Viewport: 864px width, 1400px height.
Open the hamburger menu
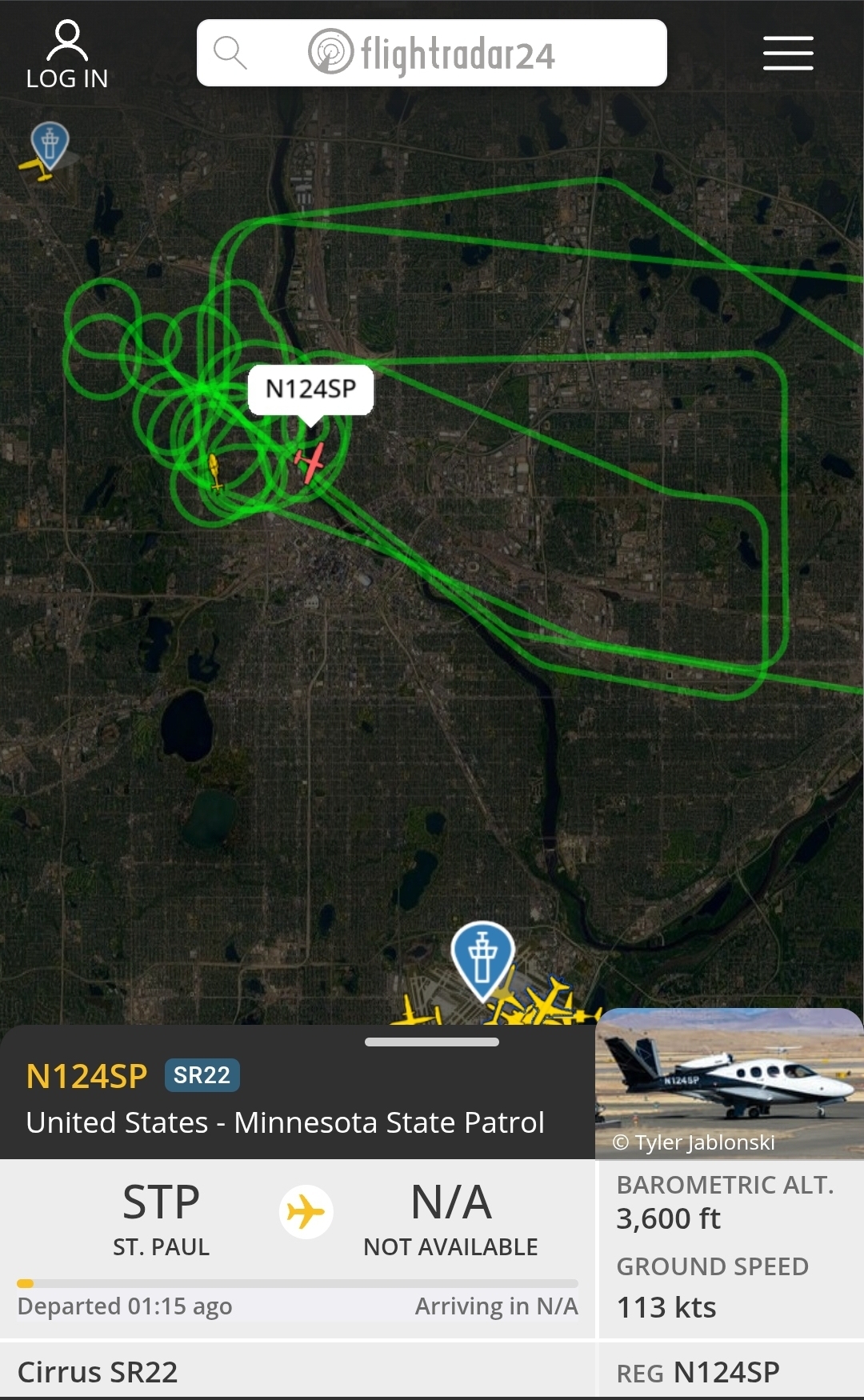point(787,54)
